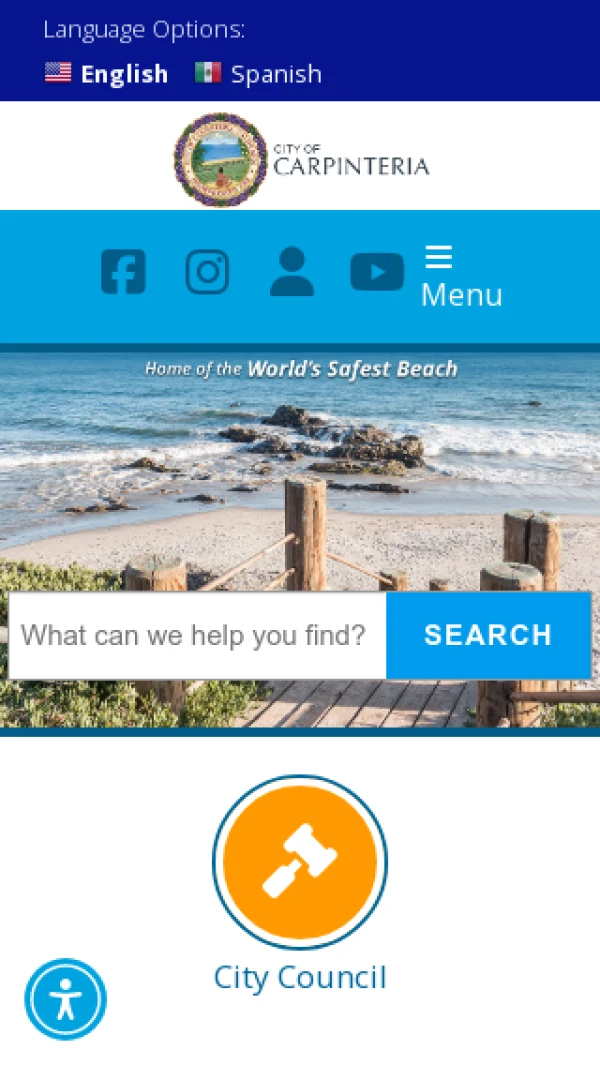Open the Instagram icon

(207, 272)
